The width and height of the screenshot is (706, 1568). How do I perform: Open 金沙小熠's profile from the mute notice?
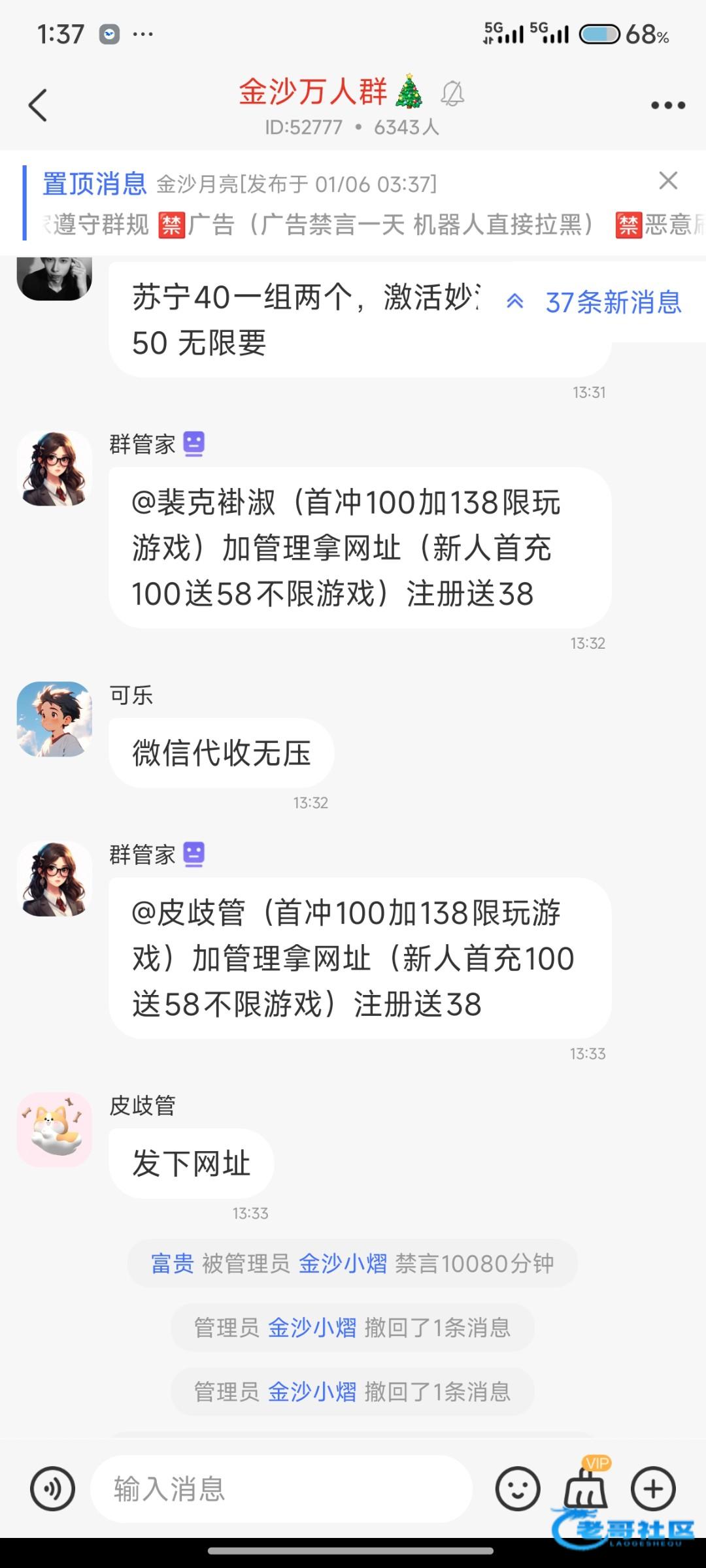click(x=343, y=1264)
